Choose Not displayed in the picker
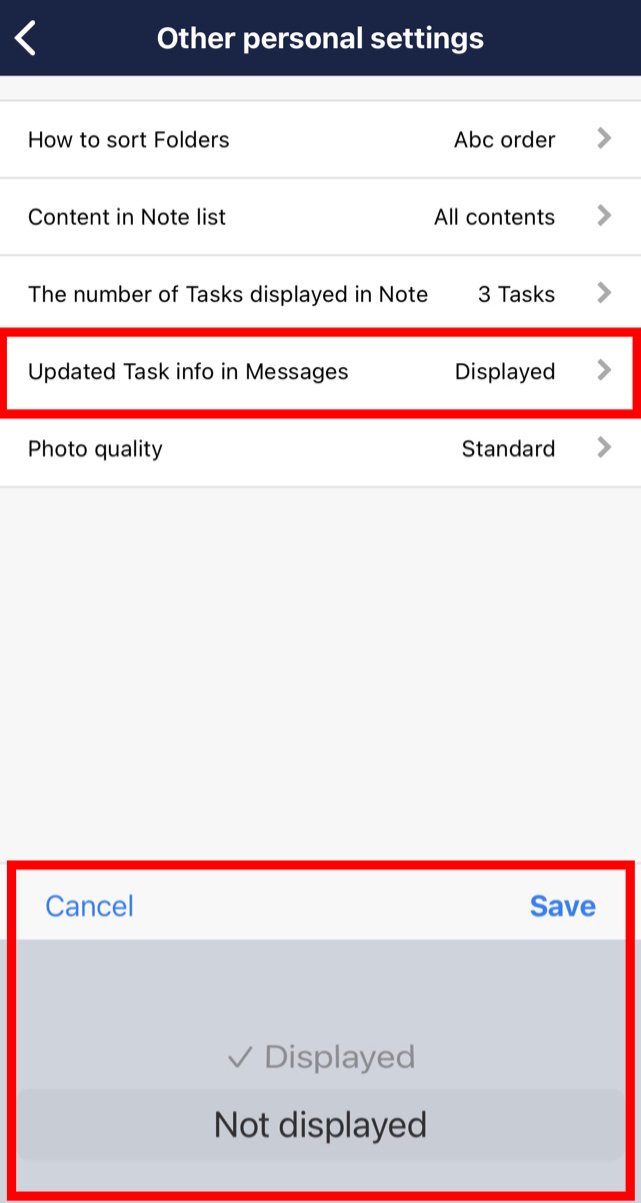Viewport: 641px width, 1203px height. pos(320,1125)
